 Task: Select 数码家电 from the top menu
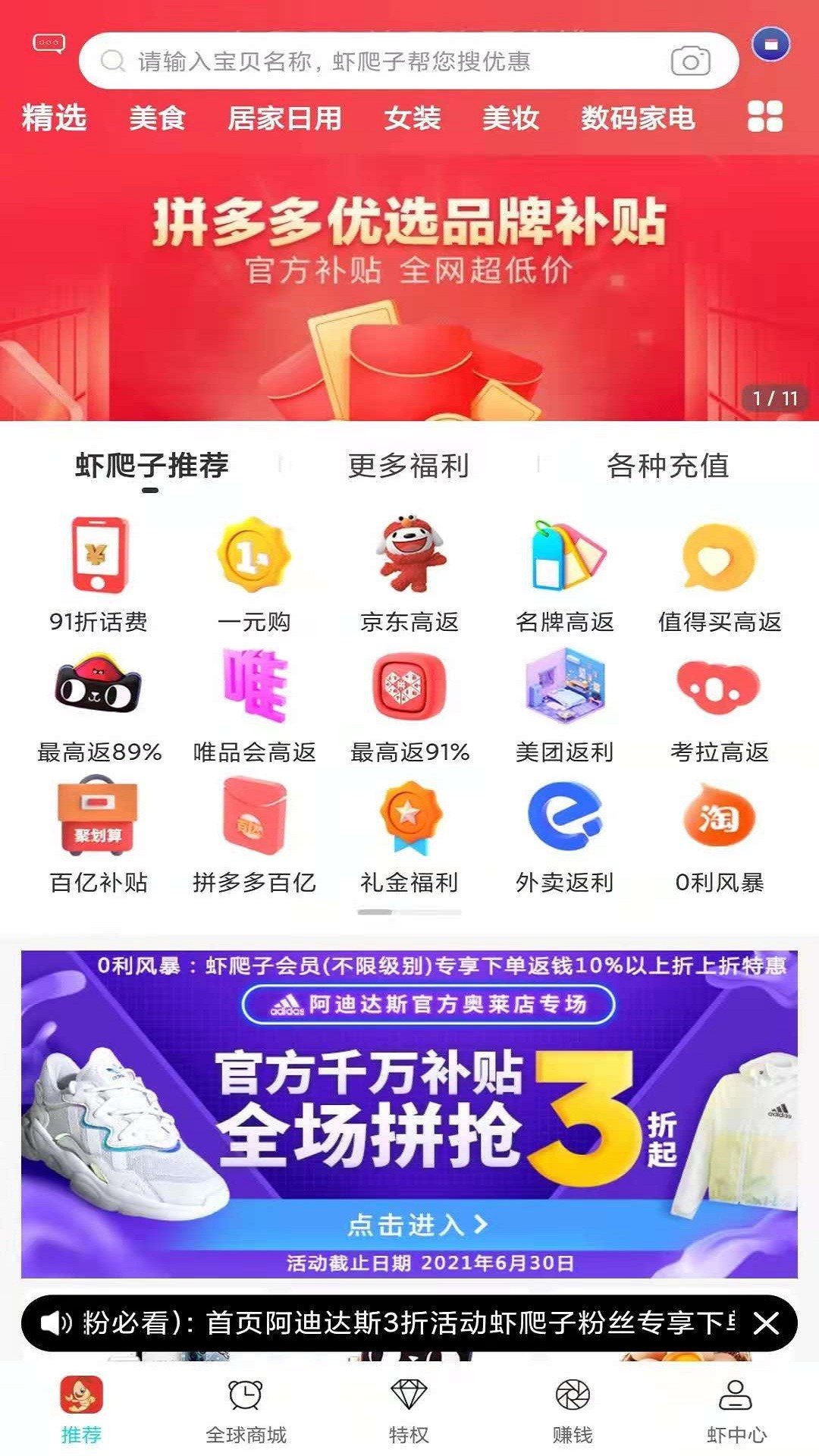pyautogui.click(x=641, y=119)
